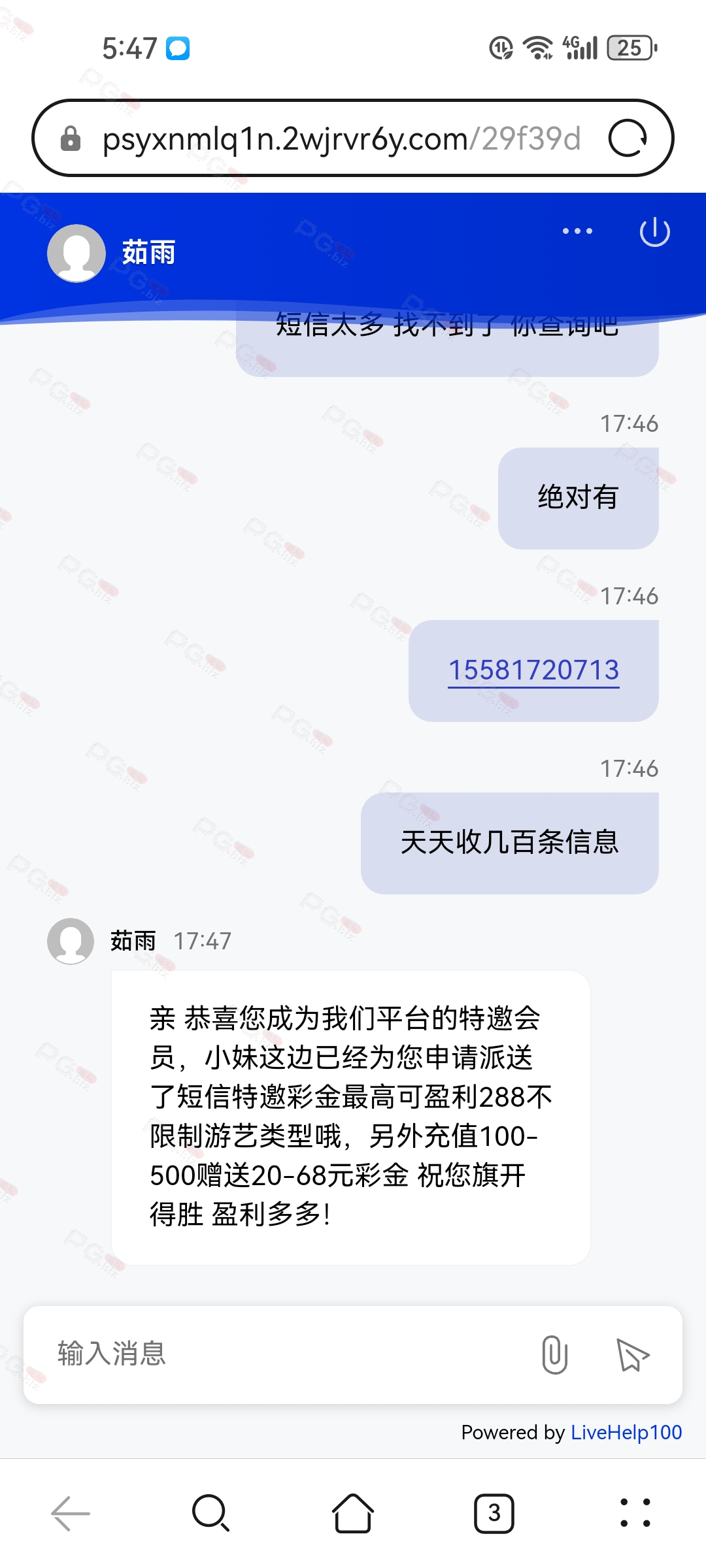Go back in the browser

(x=71, y=1513)
